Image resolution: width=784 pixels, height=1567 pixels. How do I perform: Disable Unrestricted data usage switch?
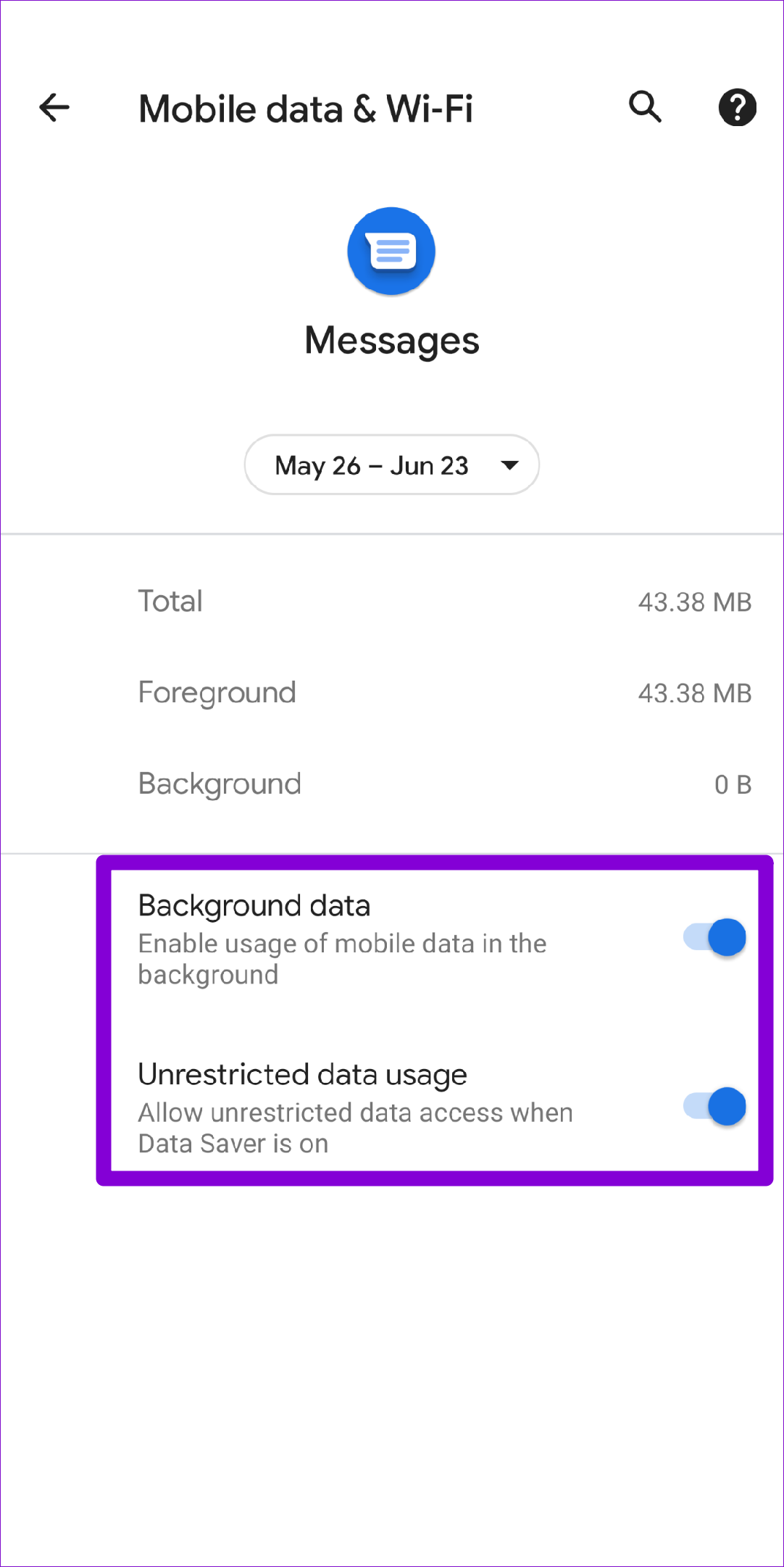point(715,1107)
